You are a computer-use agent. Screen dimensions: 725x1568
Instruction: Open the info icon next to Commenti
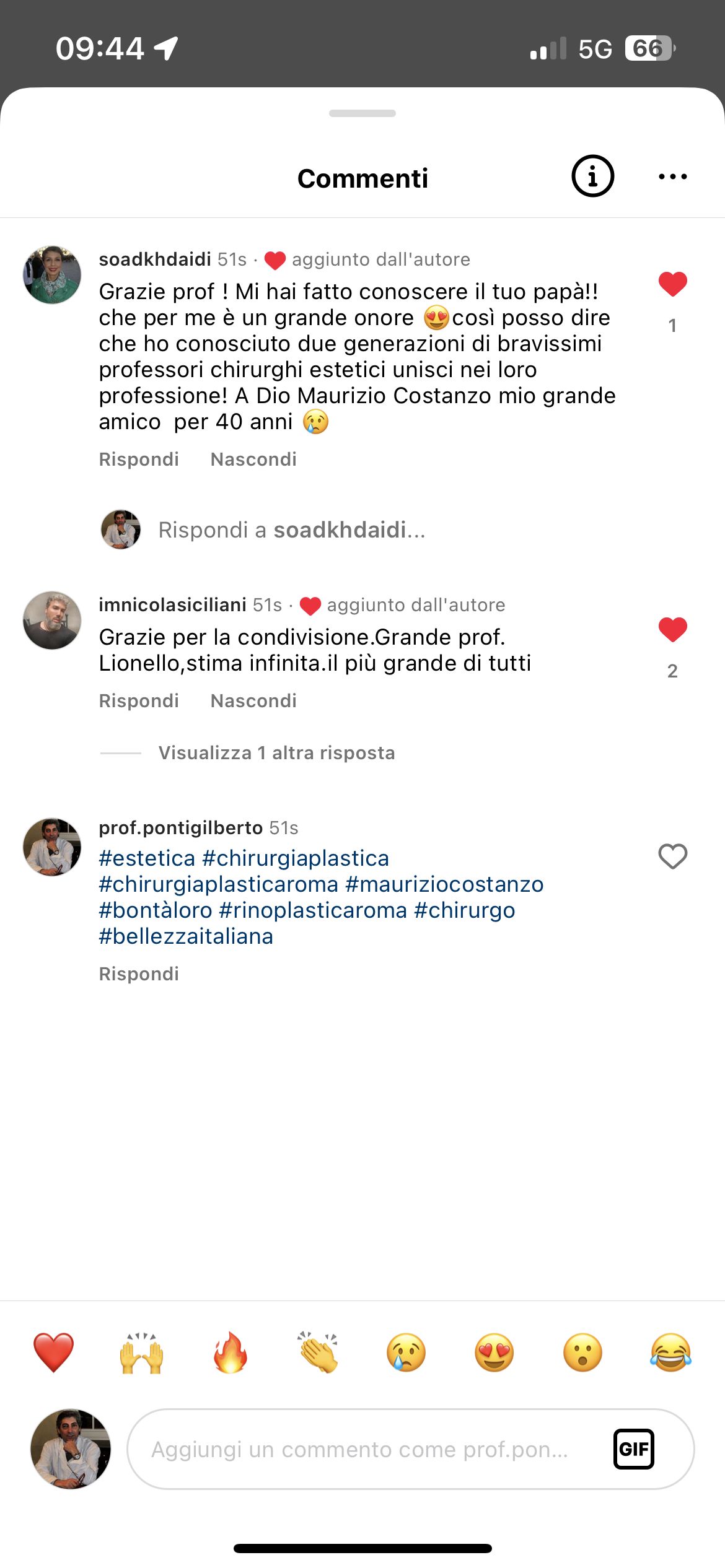click(x=592, y=176)
